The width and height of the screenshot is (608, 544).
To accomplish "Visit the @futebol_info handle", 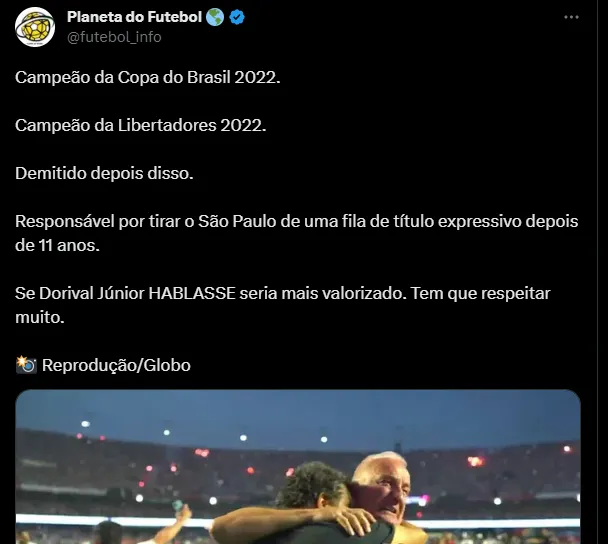I will tap(113, 37).
